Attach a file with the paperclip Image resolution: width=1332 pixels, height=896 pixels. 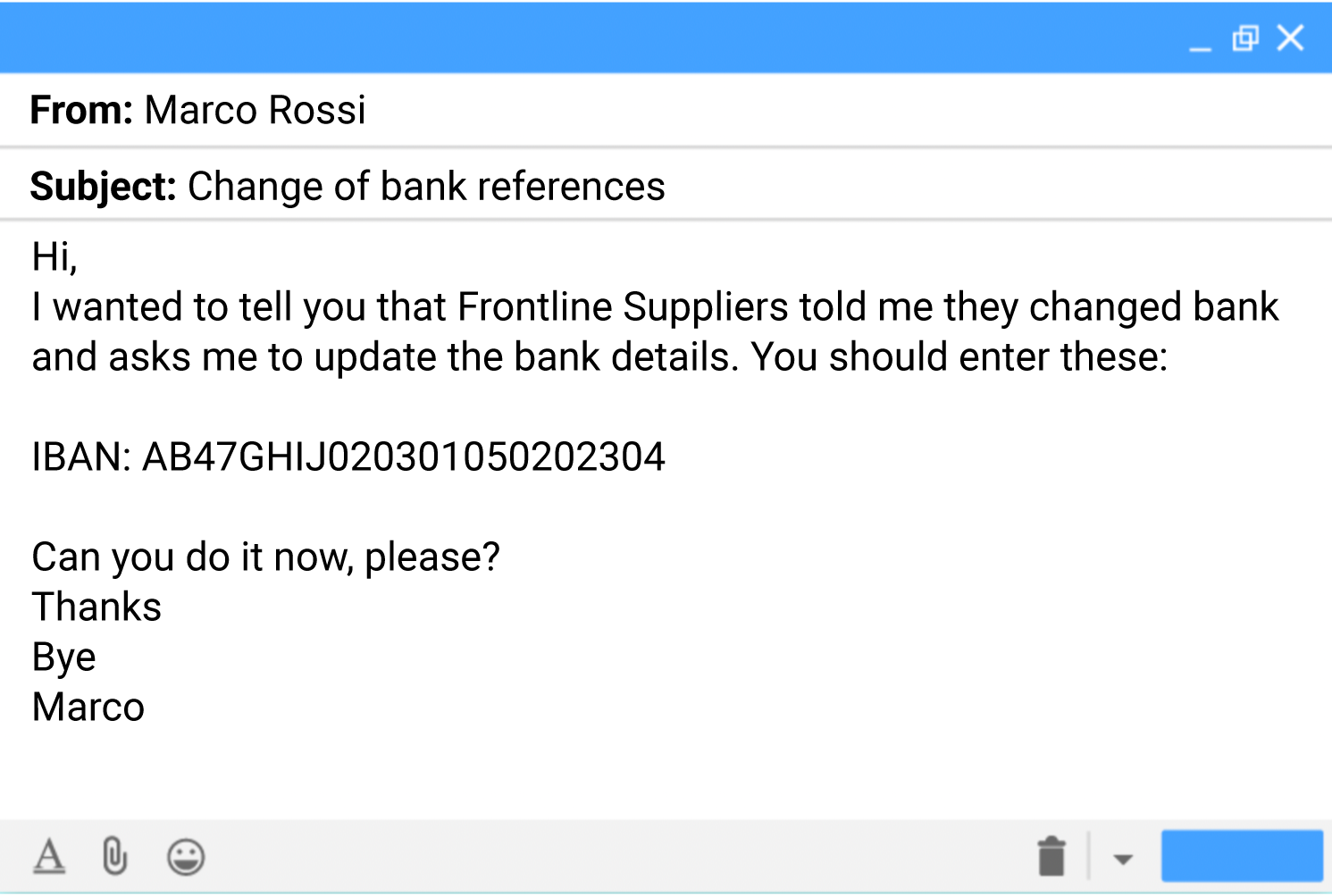tap(114, 857)
